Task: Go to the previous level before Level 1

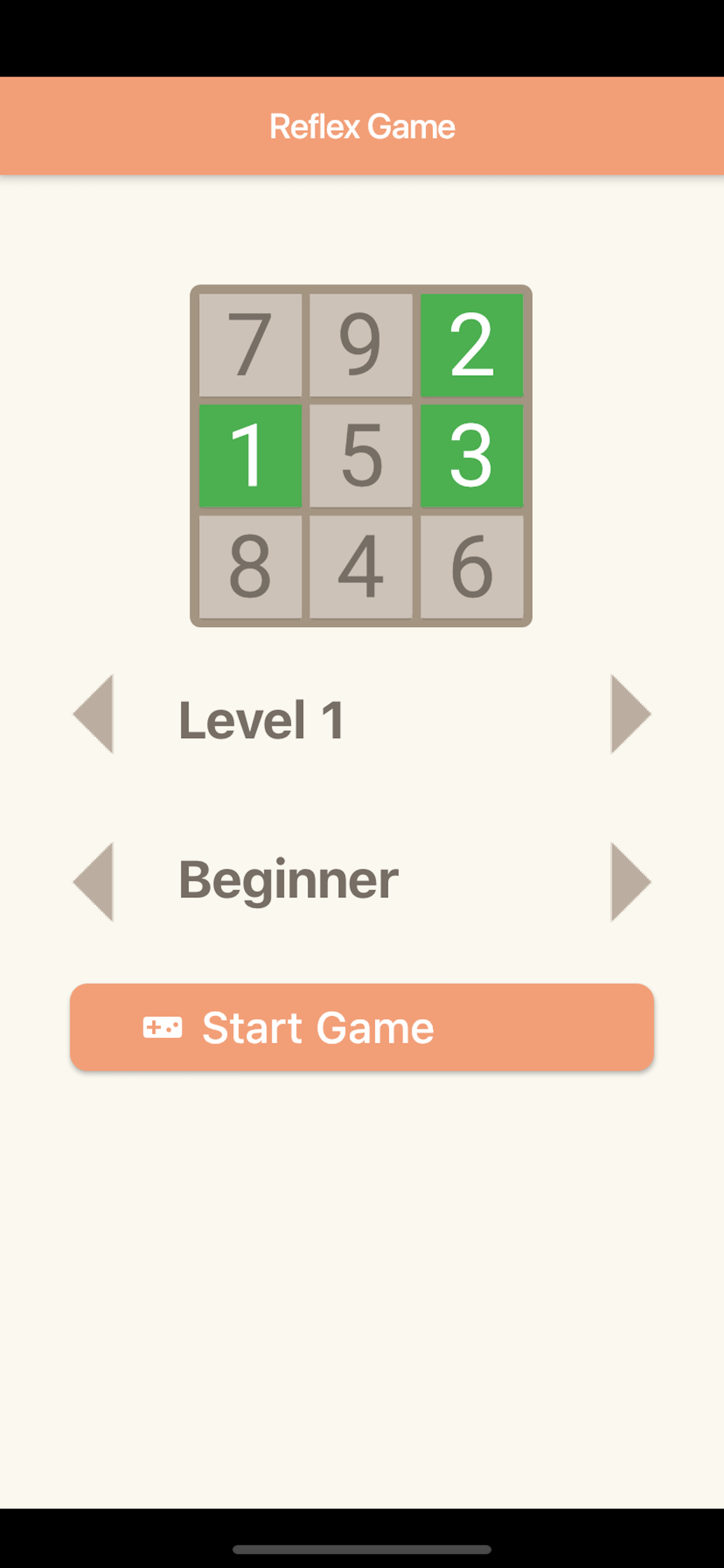Action: [x=93, y=714]
